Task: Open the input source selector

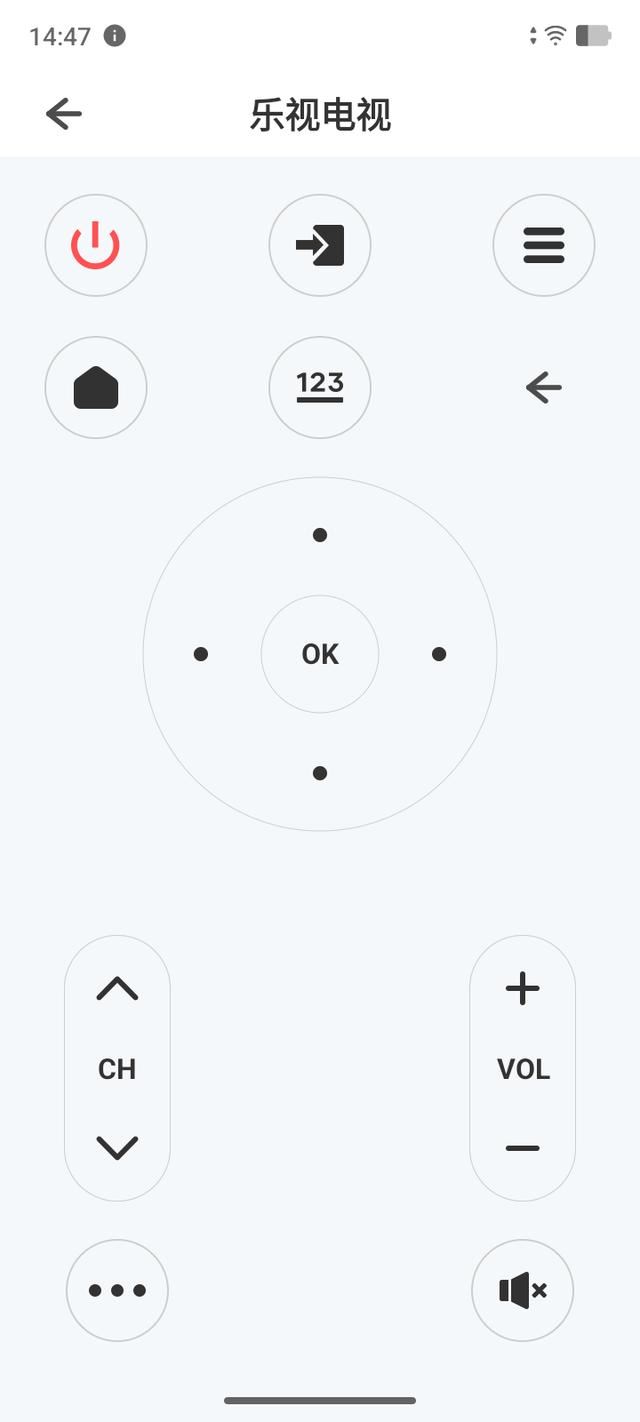Action: (320, 246)
